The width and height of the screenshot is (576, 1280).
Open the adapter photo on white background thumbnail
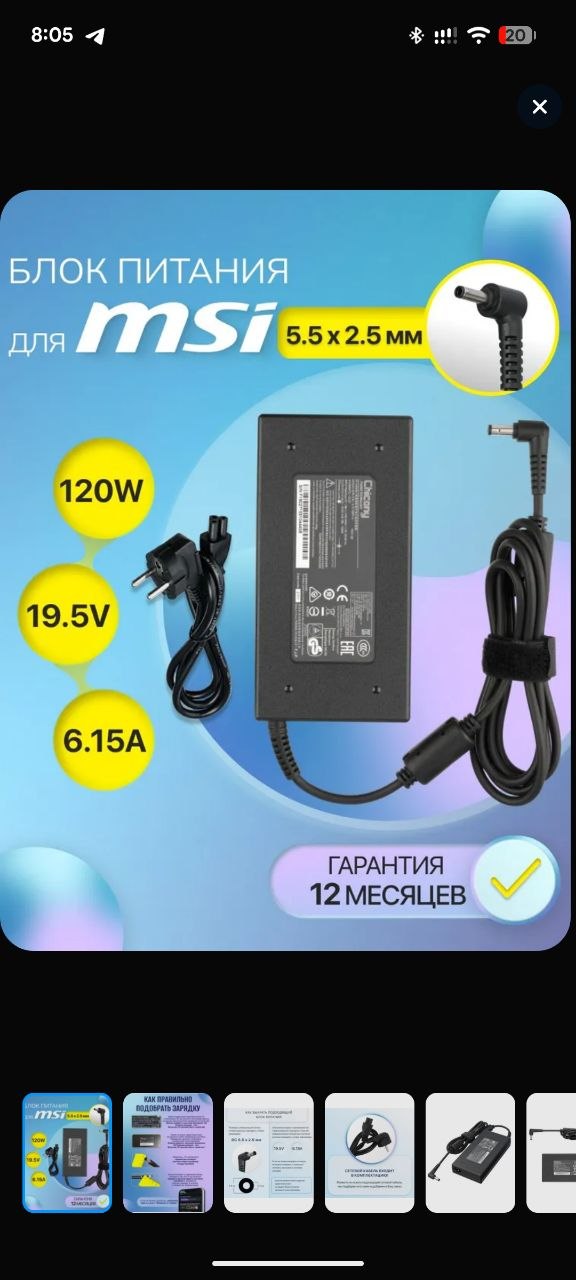[x=470, y=1153]
